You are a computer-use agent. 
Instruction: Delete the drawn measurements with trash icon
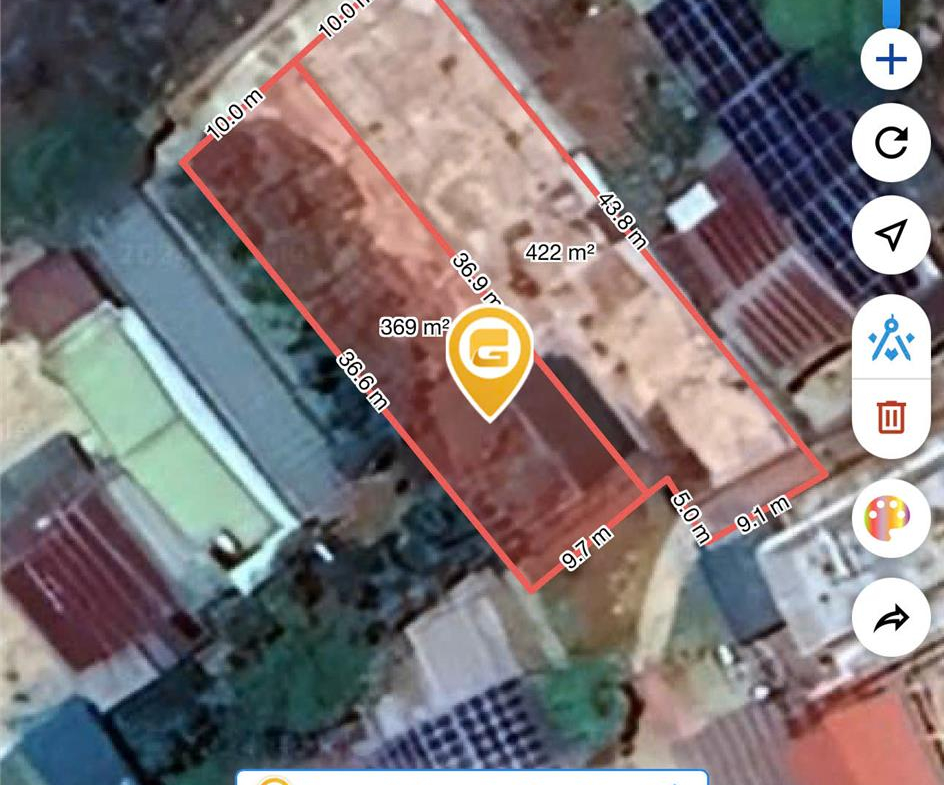click(x=891, y=416)
